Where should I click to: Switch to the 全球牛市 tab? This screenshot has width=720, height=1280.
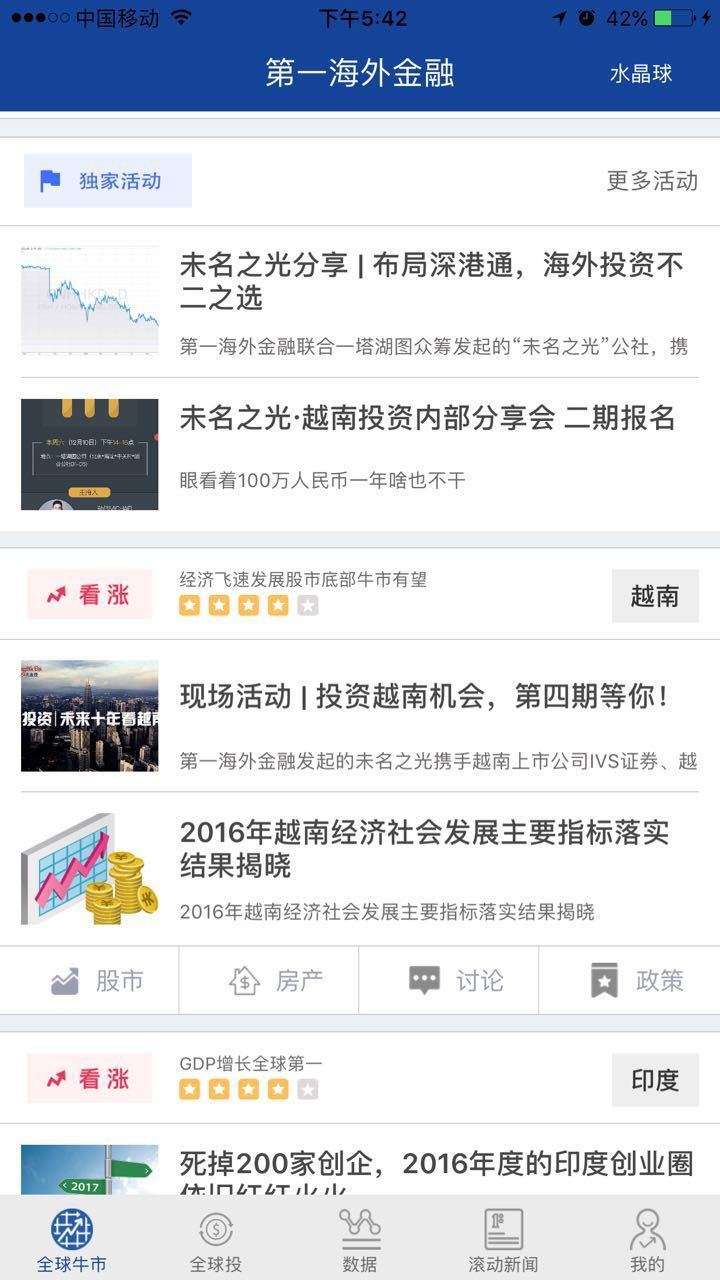(x=72, y=1240)
